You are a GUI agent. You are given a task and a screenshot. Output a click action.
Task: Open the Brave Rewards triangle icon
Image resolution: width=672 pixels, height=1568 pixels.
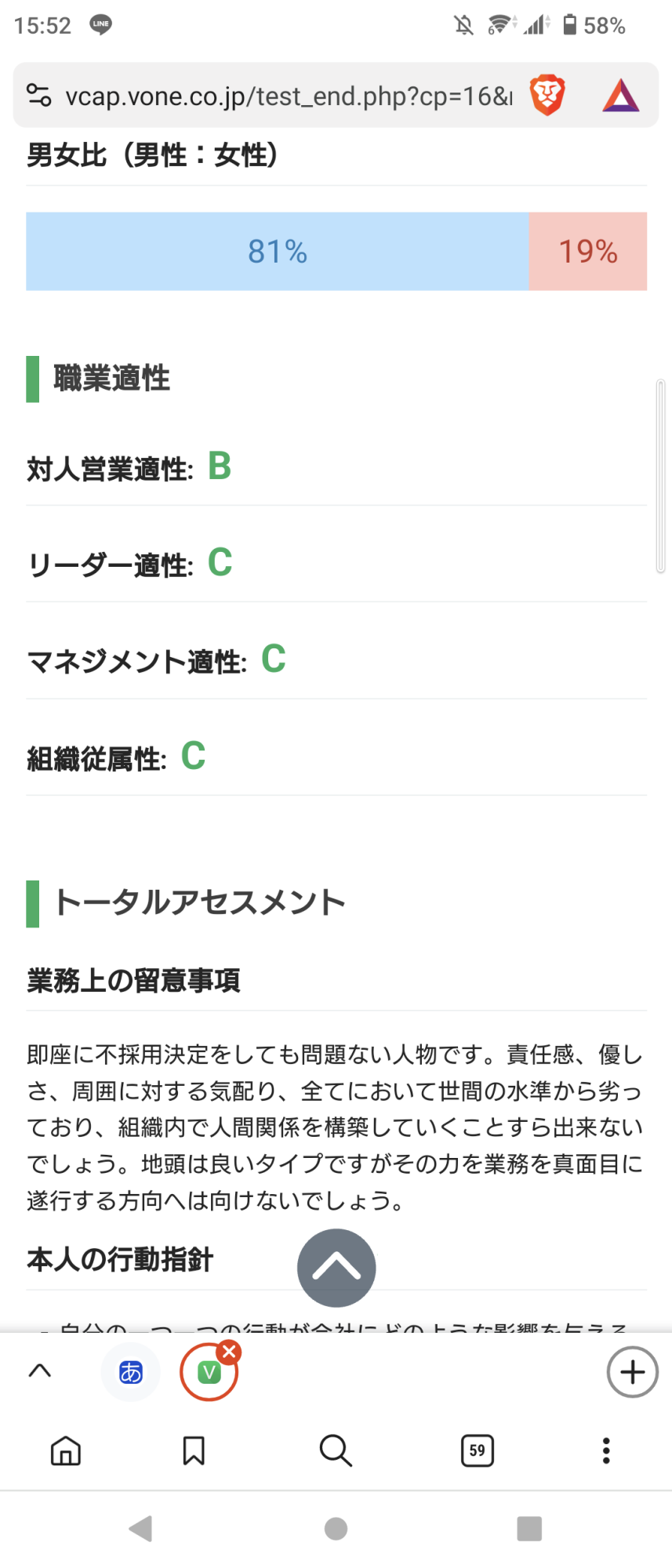tap(621, 96)
